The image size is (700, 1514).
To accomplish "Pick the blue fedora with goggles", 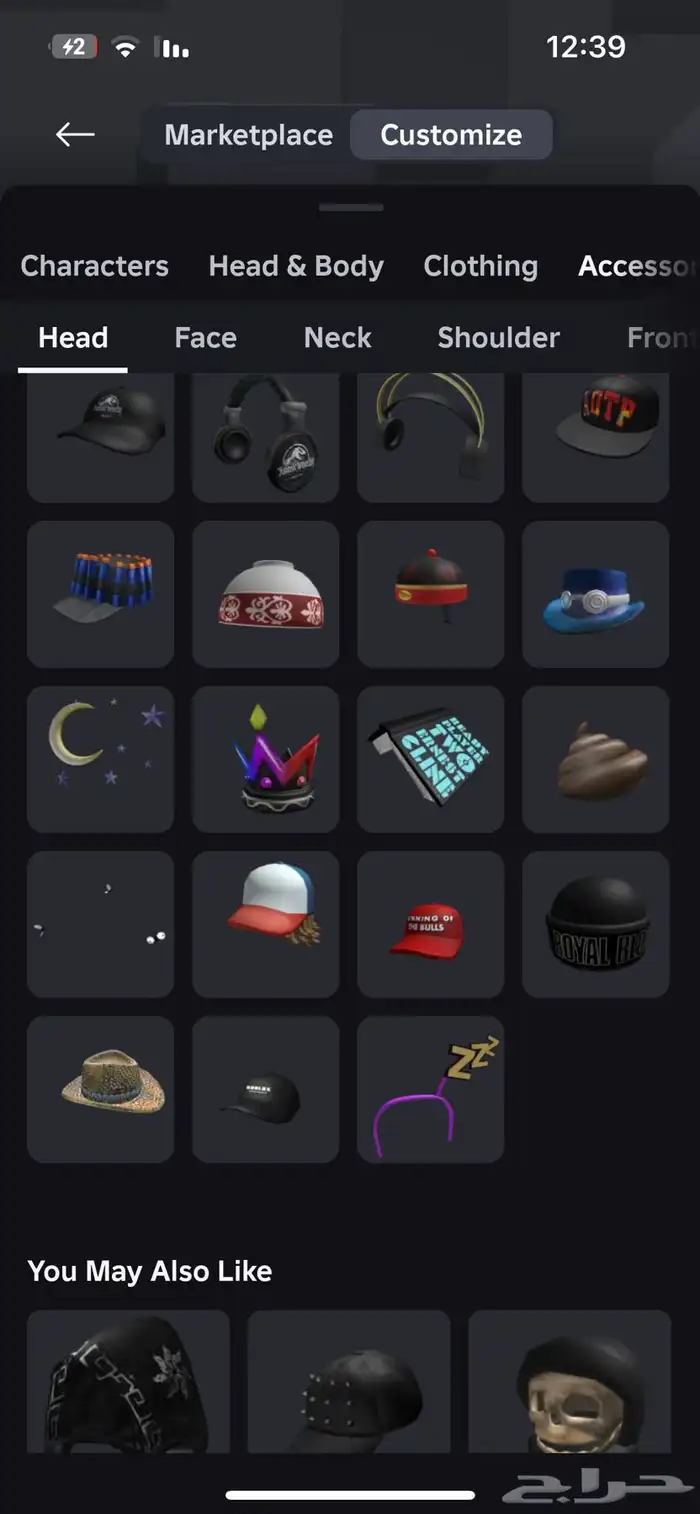I will pyautogui.click(x=596, y=595).
